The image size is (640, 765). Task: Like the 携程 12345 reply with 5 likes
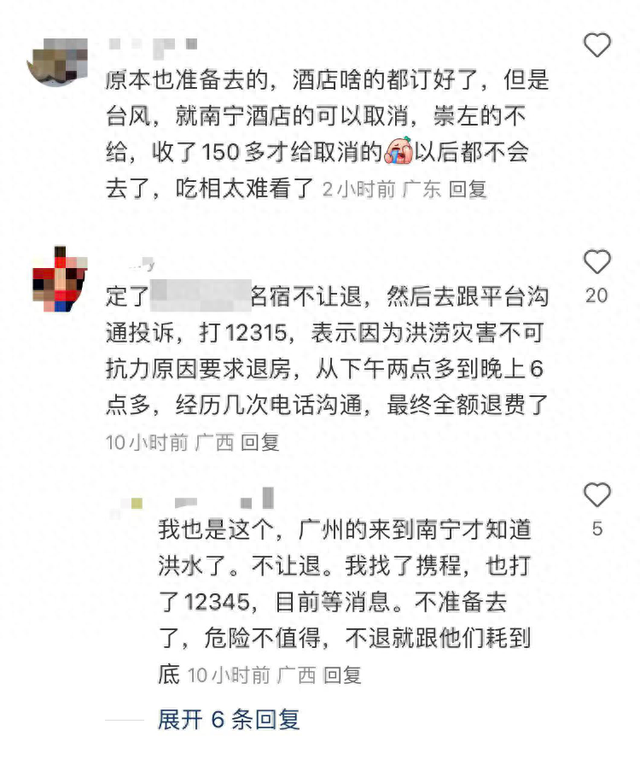597,495
